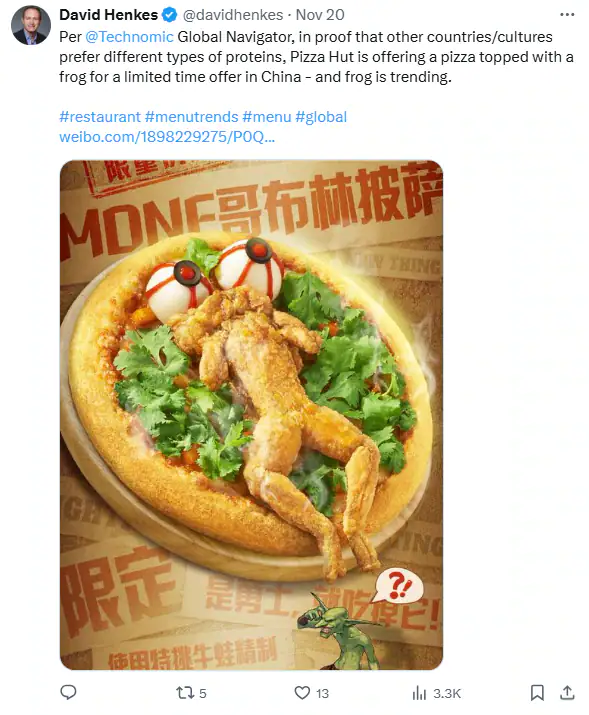The height and width of the screenshot is (715, 589).
Task: Share the post via share icon
Action: 567,693
